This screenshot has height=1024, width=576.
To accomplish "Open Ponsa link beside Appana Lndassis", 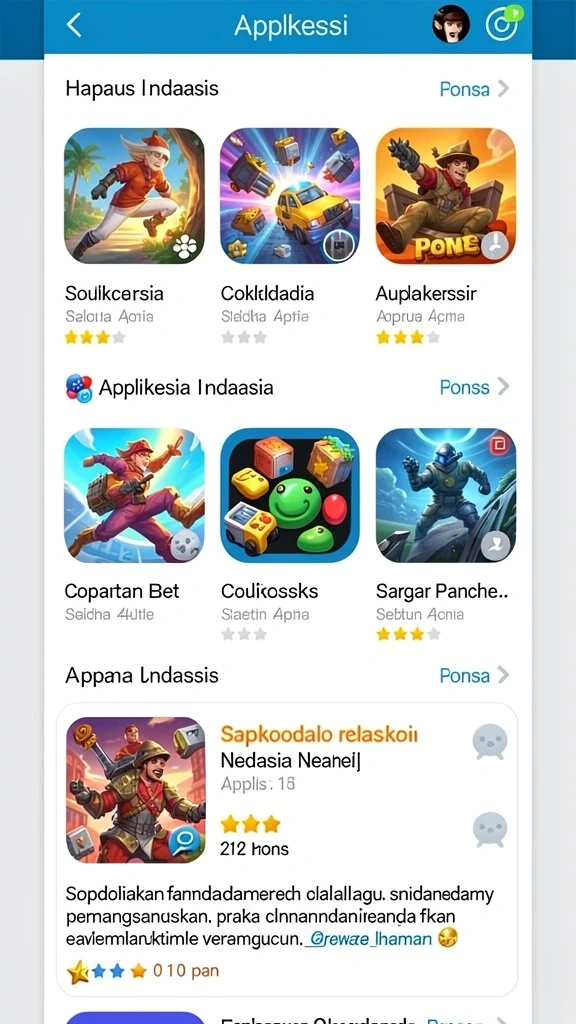I will click(x=474, y=675).
